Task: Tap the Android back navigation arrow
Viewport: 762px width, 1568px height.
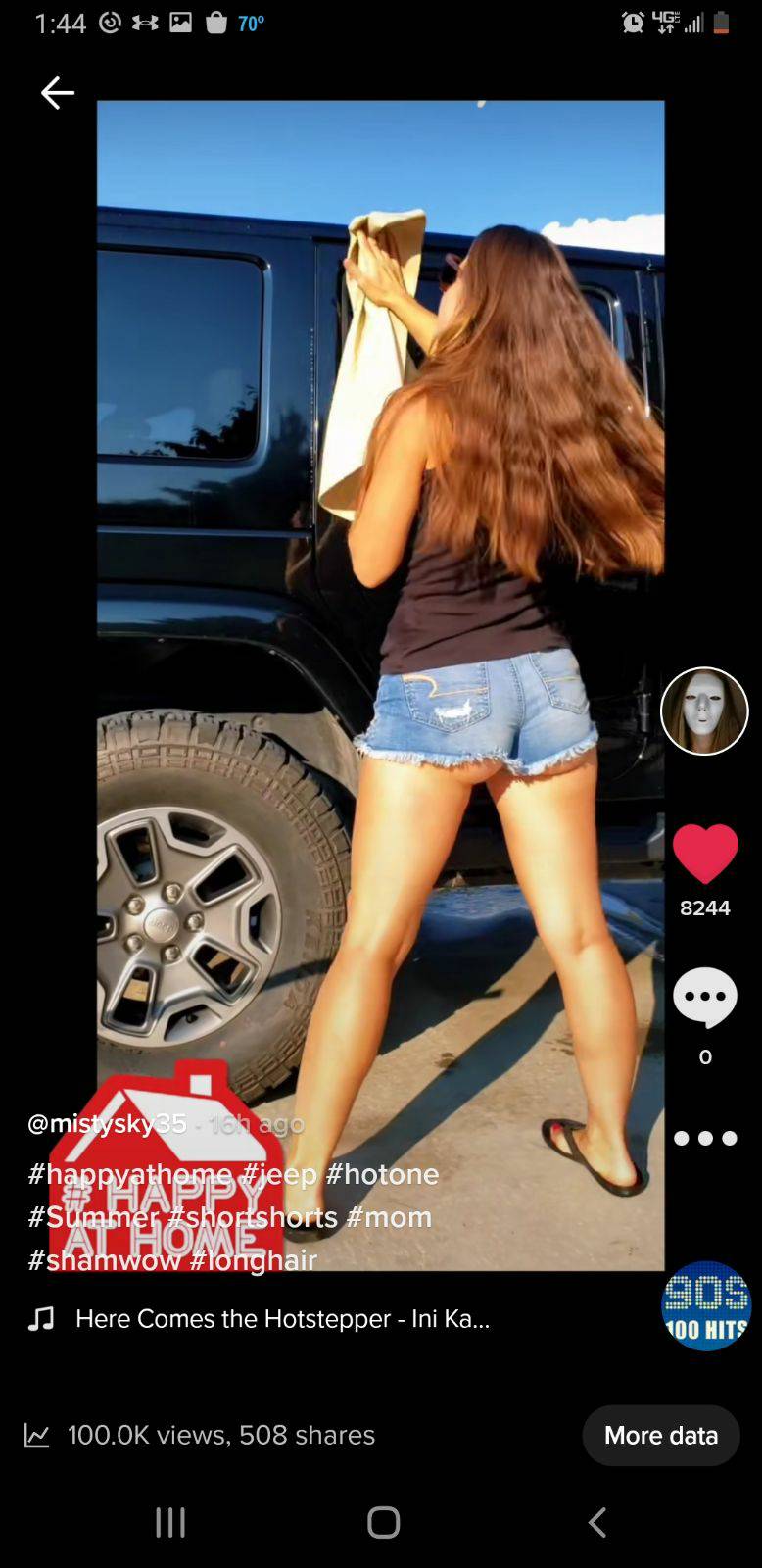Action: click(596, 1522)
